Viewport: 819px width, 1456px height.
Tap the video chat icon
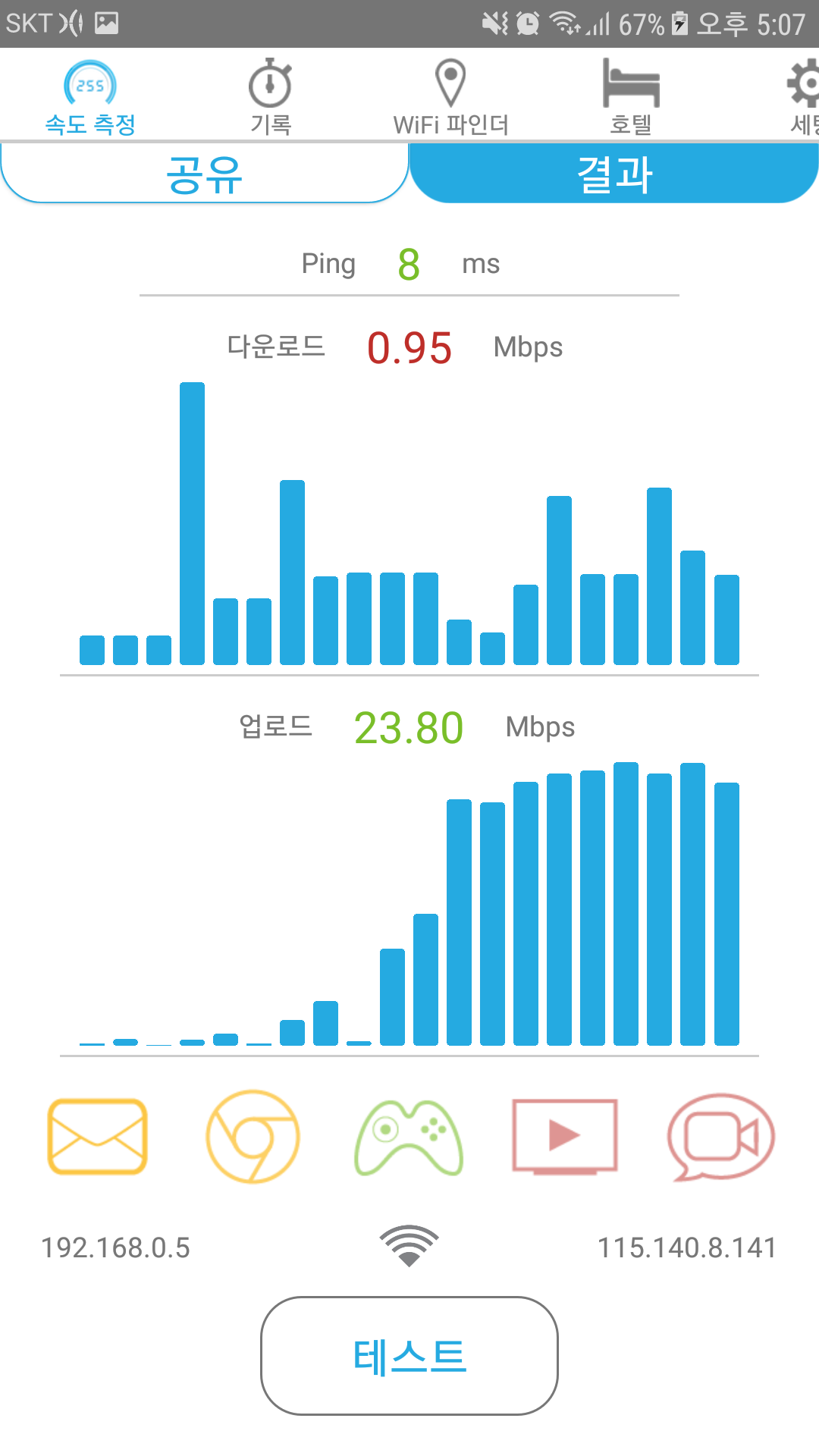(720, 1137)
